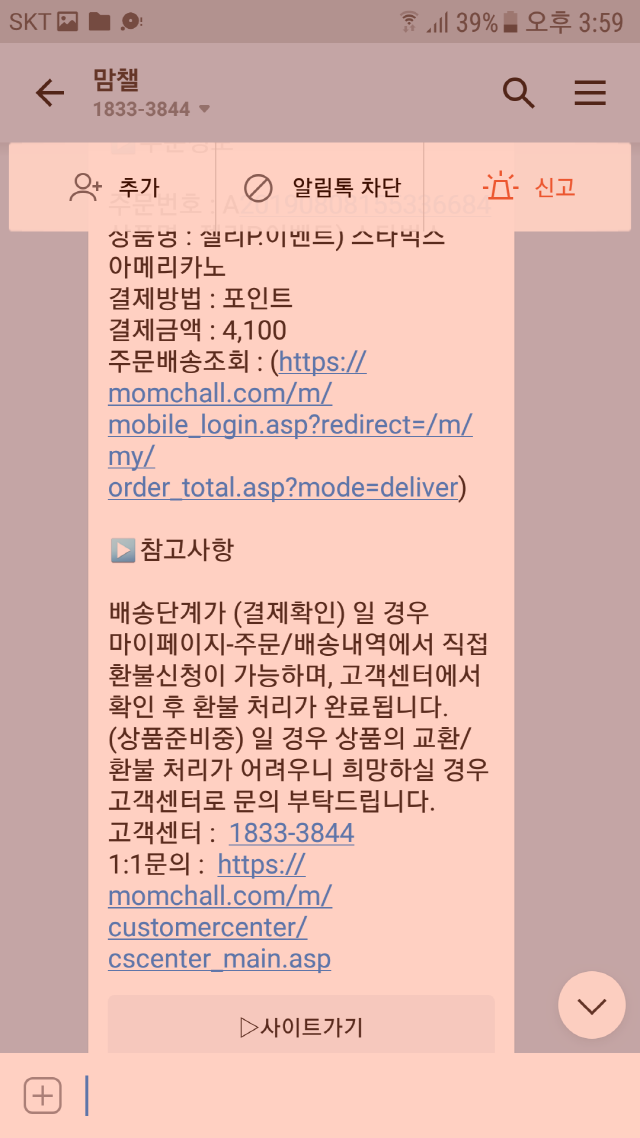
Task: Block alimtalk with 알림톡 차단
Action: (x=323, y=187)
